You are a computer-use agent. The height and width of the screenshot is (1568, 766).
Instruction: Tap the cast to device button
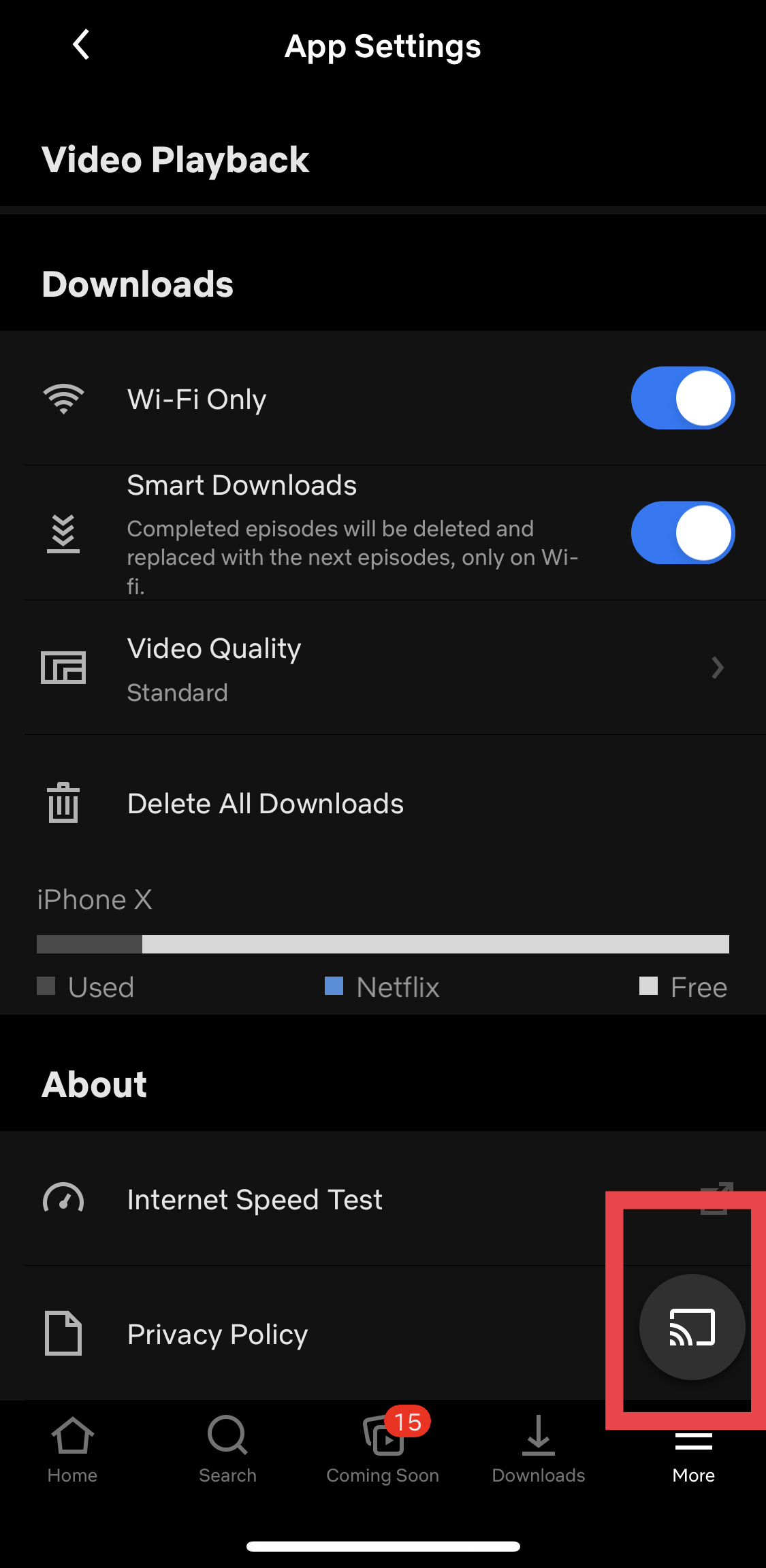point(692,1327)
